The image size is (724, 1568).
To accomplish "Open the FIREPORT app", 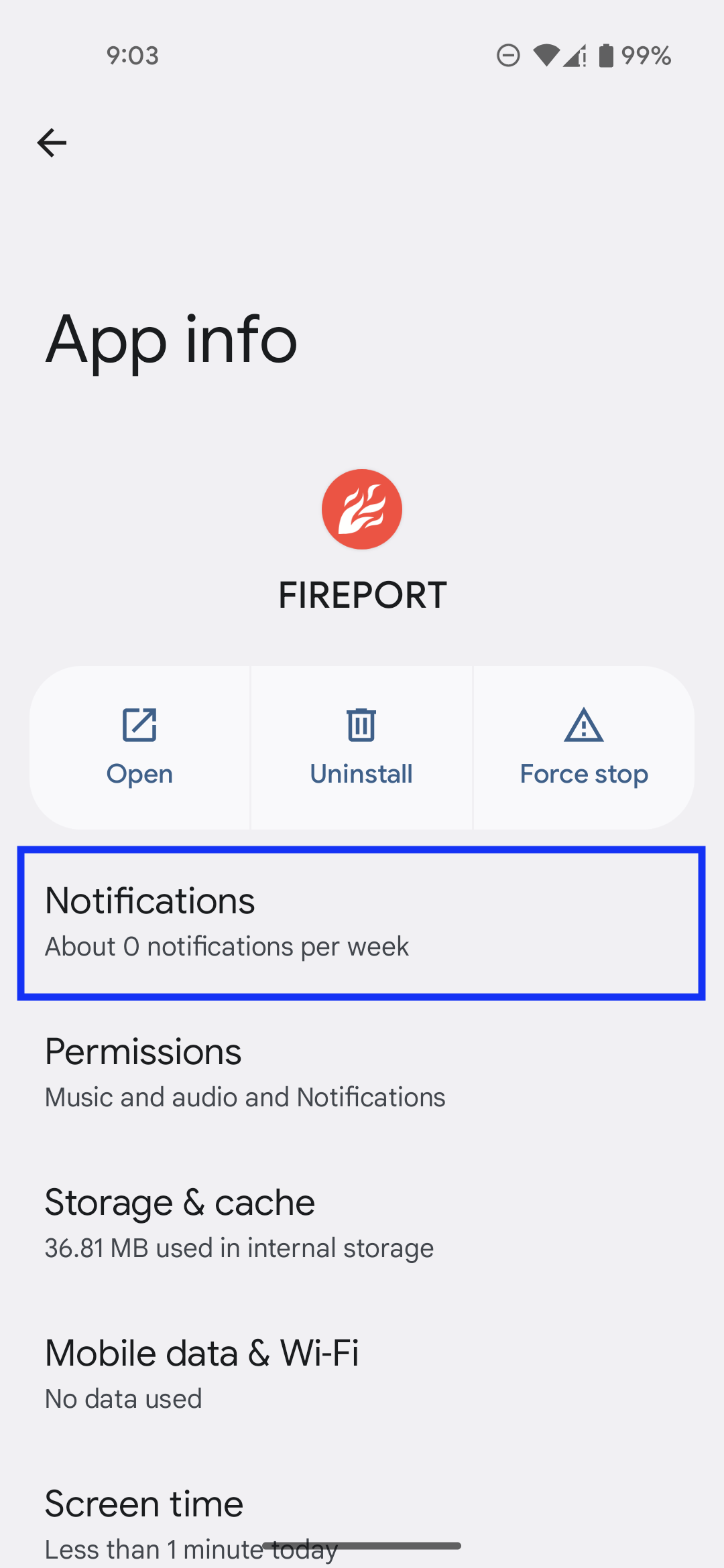I will [139, 747].
